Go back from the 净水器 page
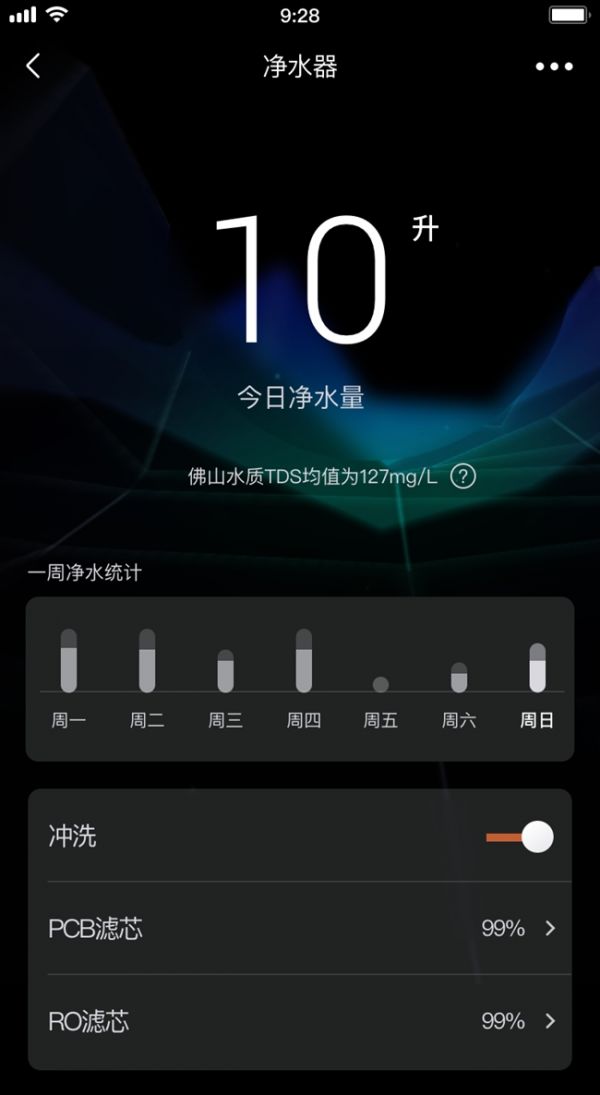This screenshot has width=600, height=1095. (33, 67)
